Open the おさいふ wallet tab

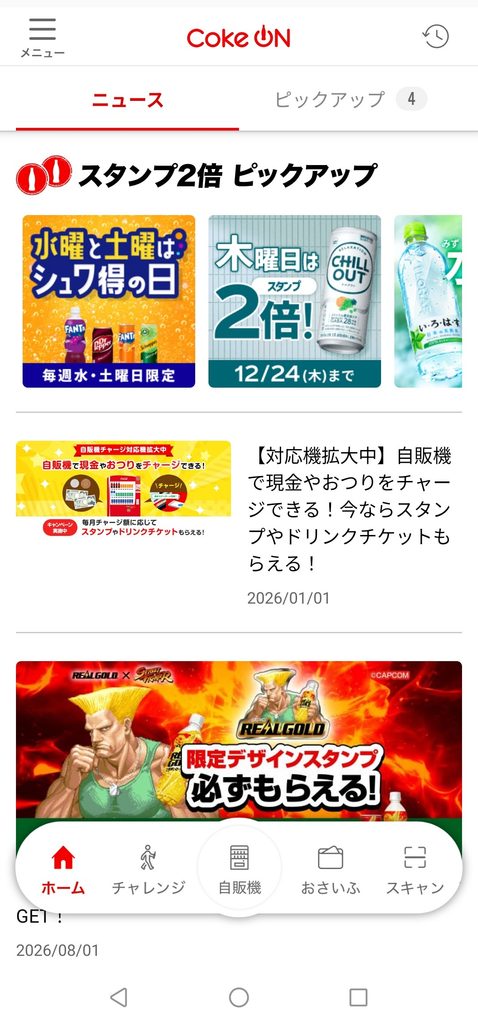330,870
